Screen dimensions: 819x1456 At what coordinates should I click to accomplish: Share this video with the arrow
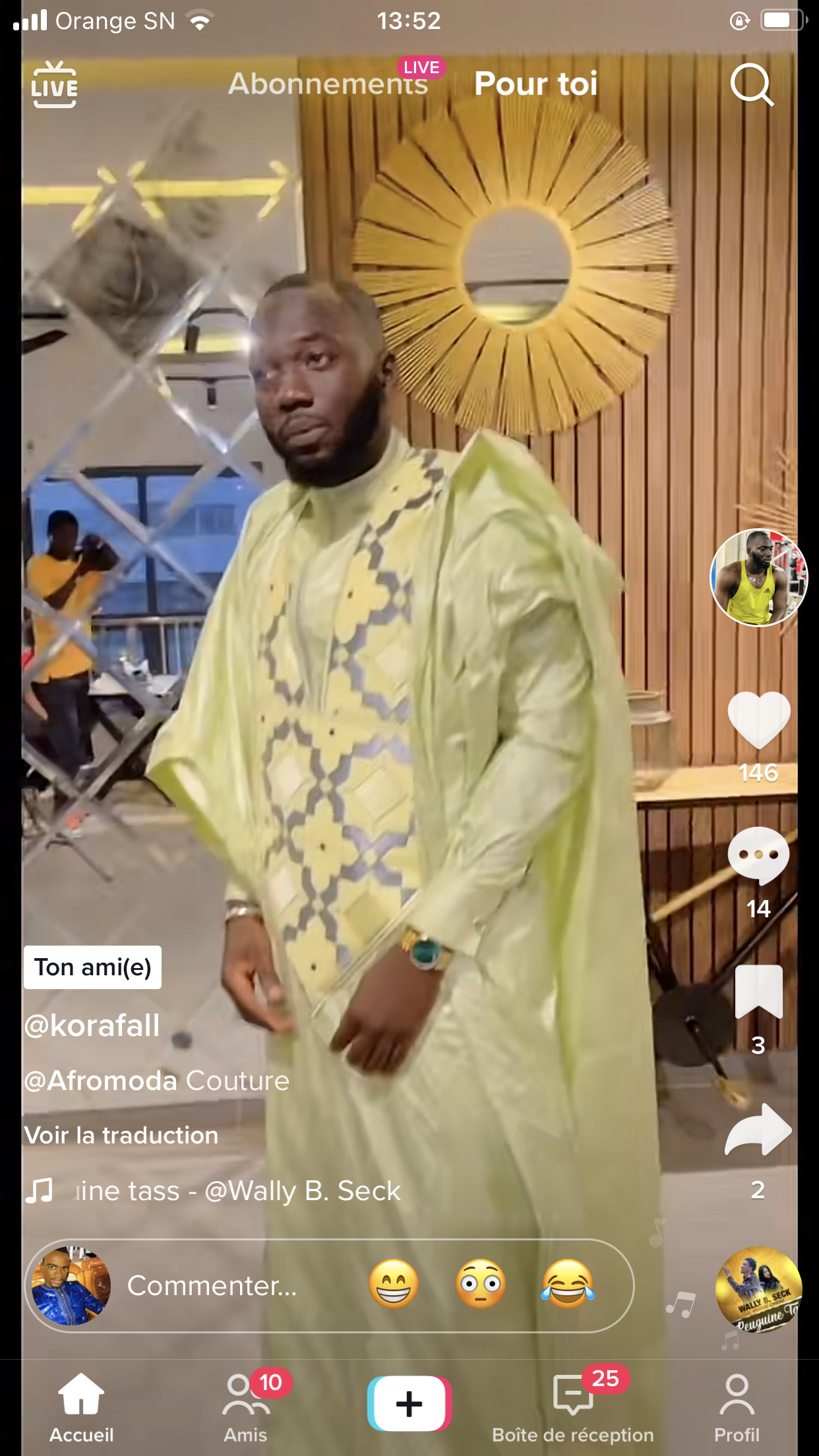coord(758,1129)
